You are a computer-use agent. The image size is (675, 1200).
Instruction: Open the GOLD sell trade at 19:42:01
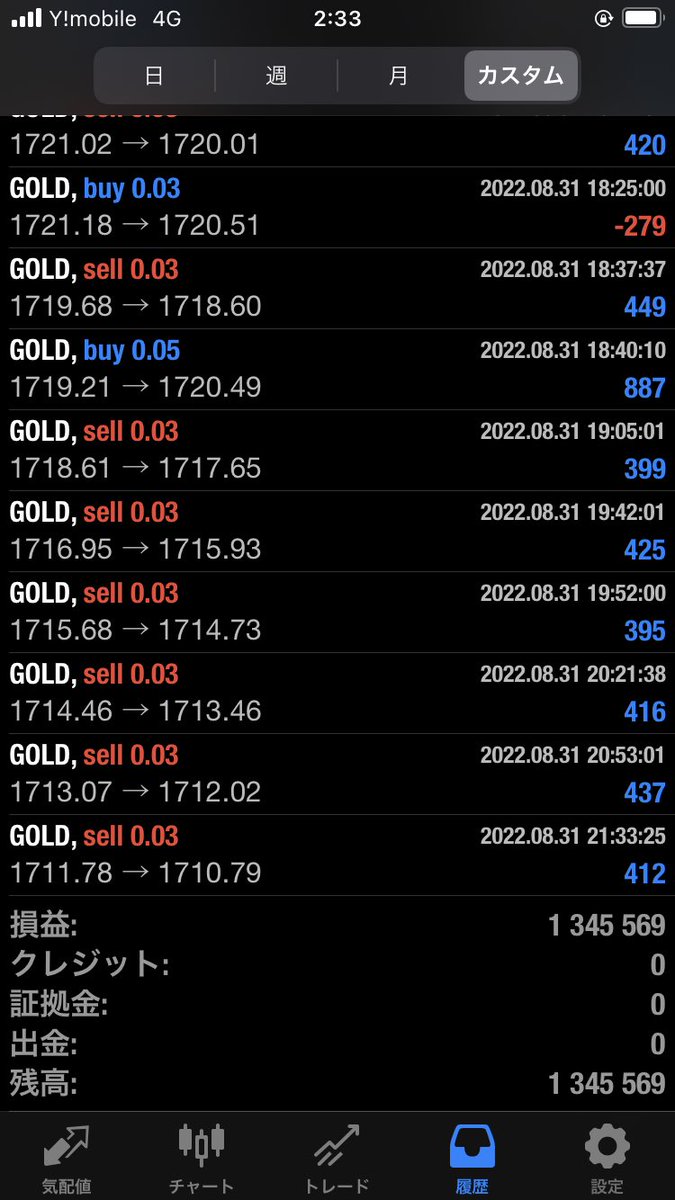(337, 531)
